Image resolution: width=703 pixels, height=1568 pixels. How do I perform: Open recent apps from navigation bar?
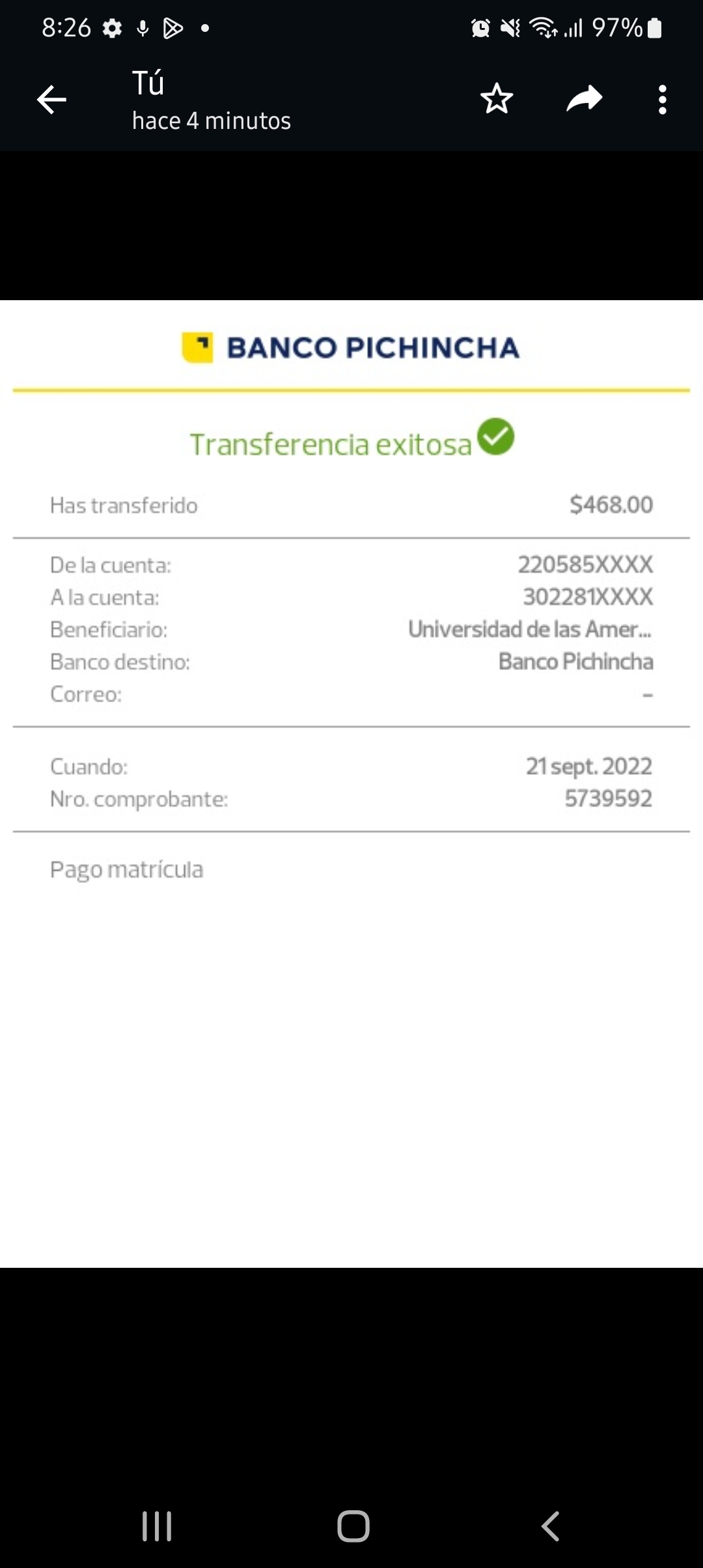pyautogui.click(x=157, y=1526)
